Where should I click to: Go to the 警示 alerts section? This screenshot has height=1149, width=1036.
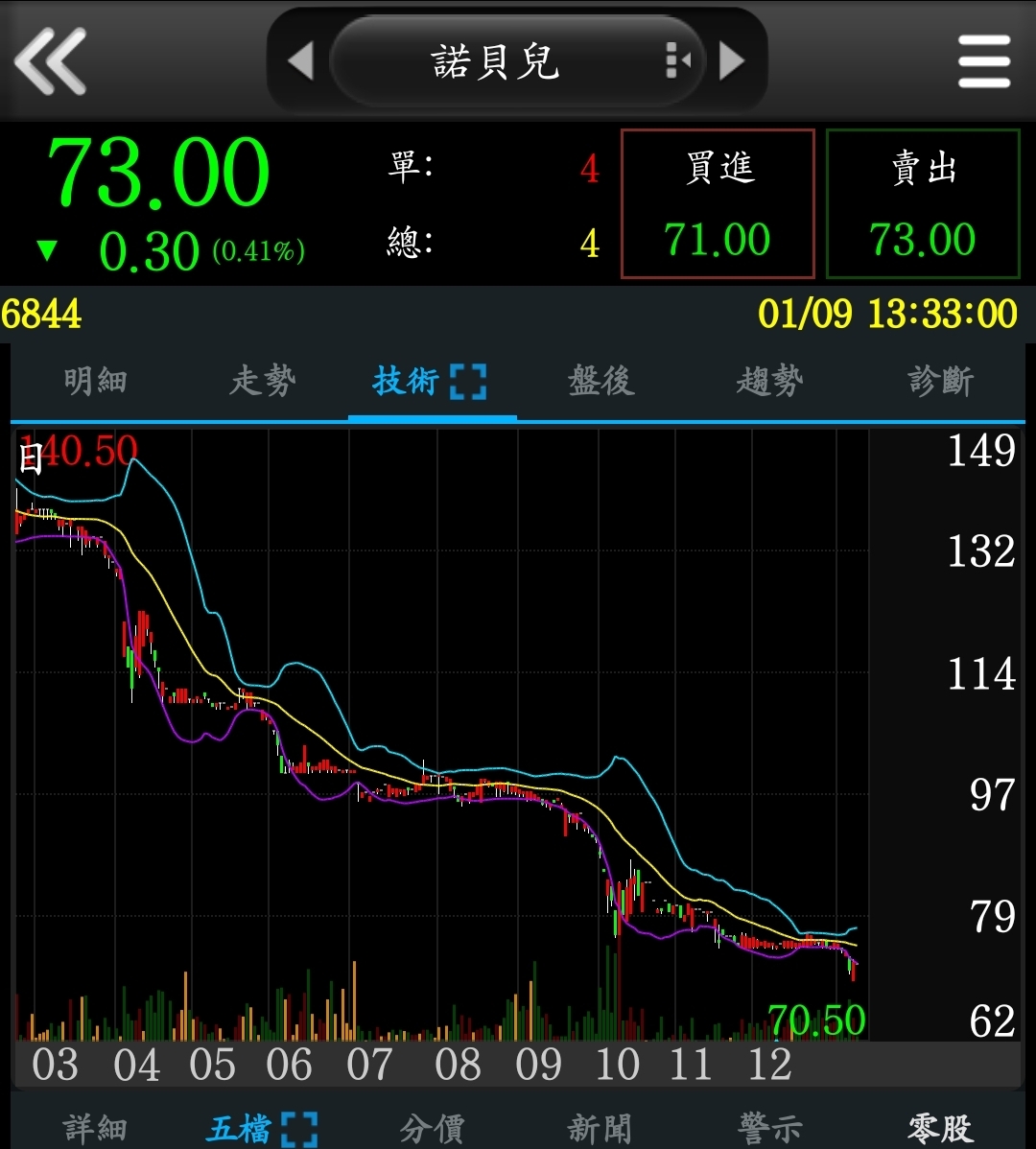tap(769, 1128)
